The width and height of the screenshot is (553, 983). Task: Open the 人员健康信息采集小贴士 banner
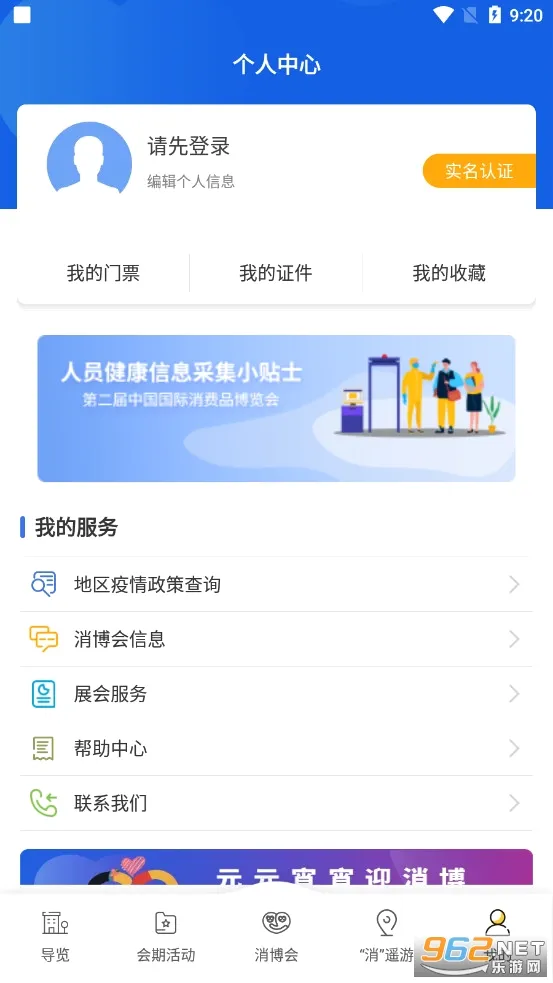276,408
